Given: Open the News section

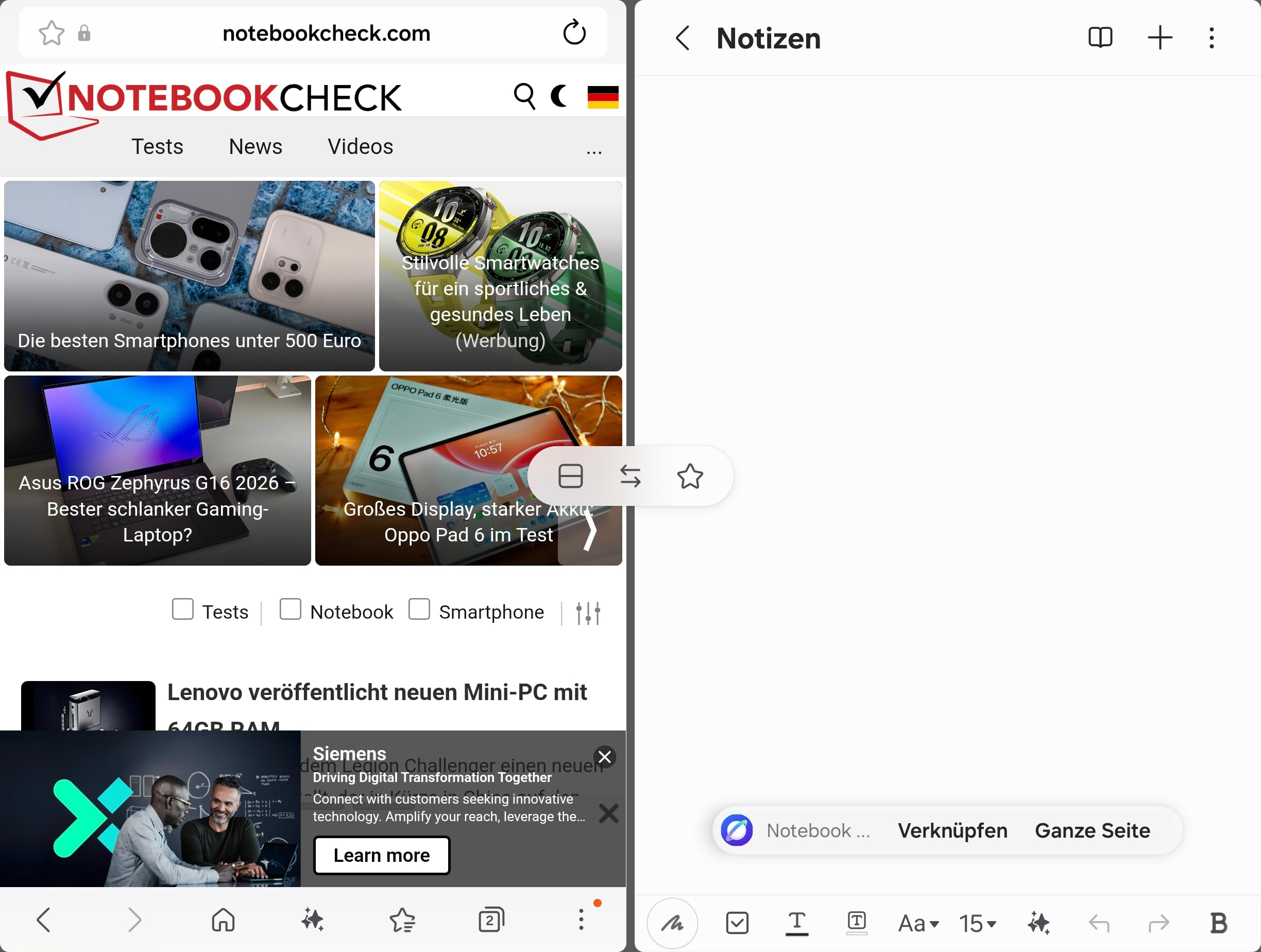Looking at the screenshot, I should point(255,146).
